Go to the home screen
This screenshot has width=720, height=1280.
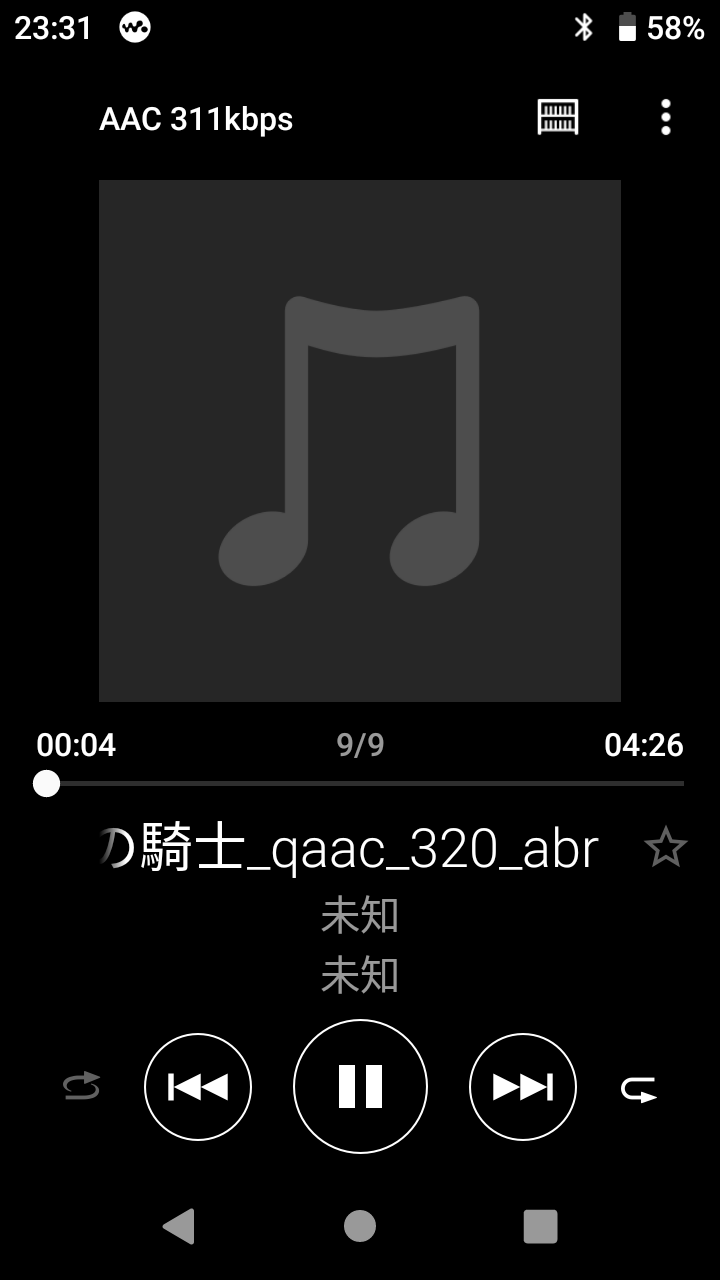pos(360,1226)
